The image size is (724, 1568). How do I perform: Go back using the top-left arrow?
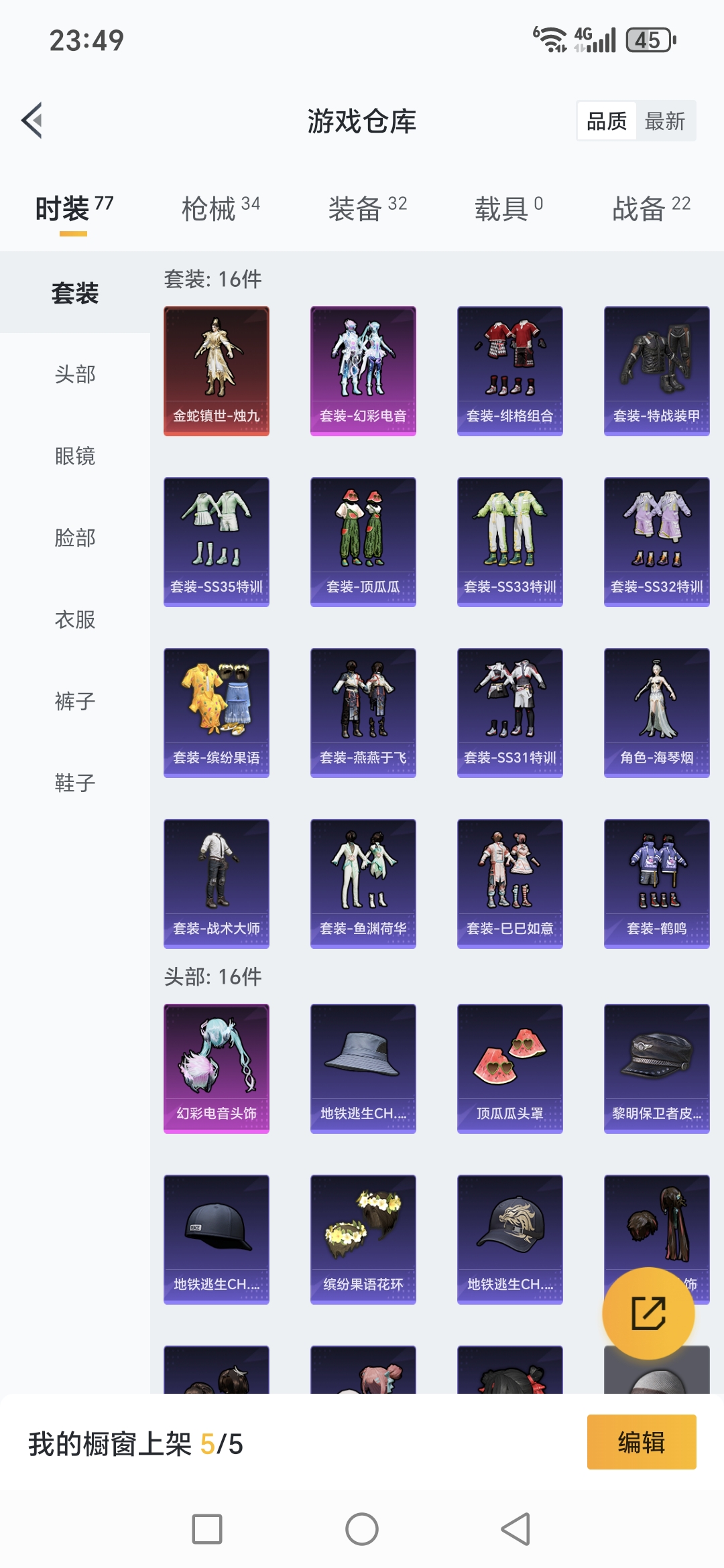32,121
